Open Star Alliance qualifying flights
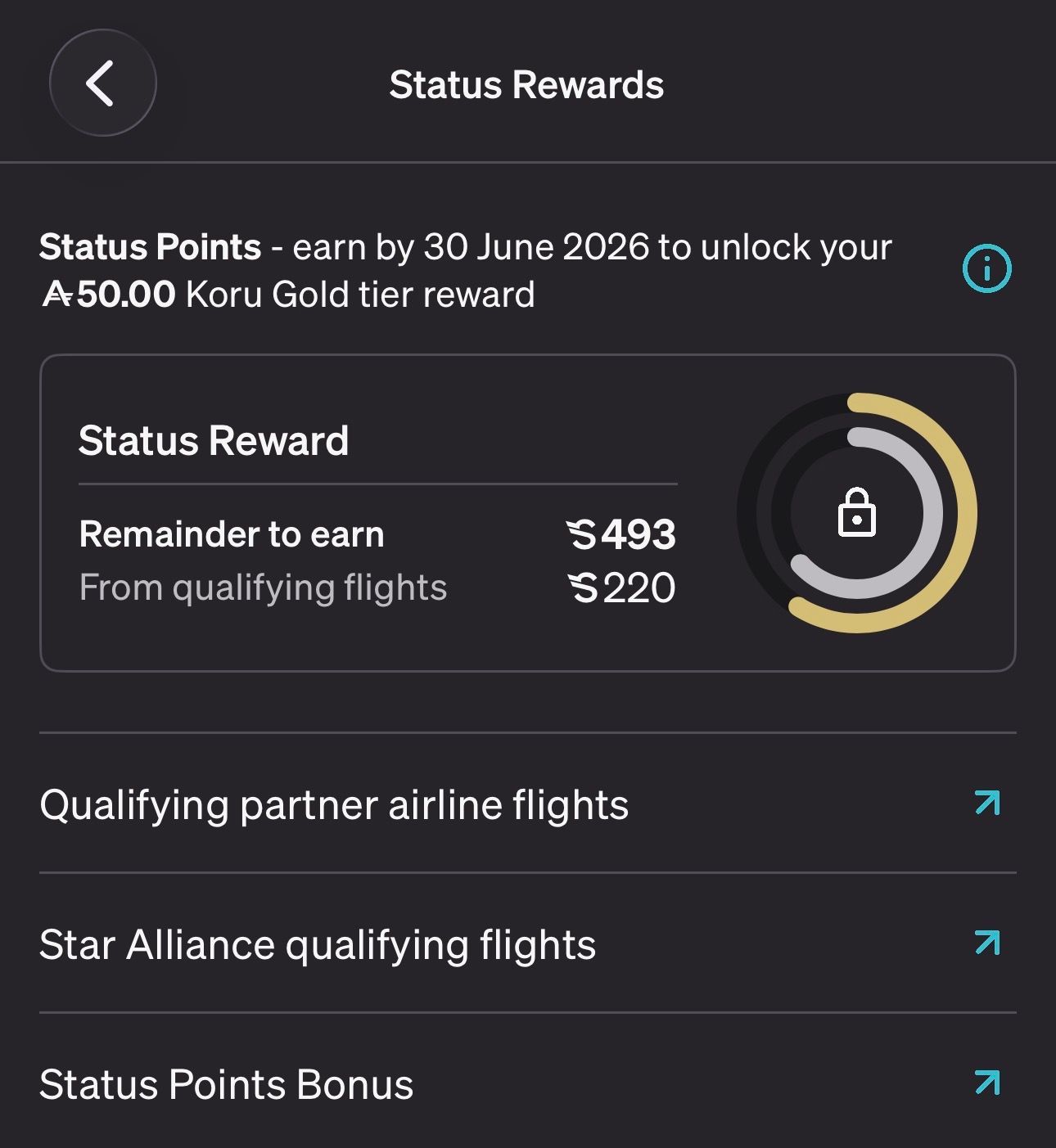 point(528,943)
